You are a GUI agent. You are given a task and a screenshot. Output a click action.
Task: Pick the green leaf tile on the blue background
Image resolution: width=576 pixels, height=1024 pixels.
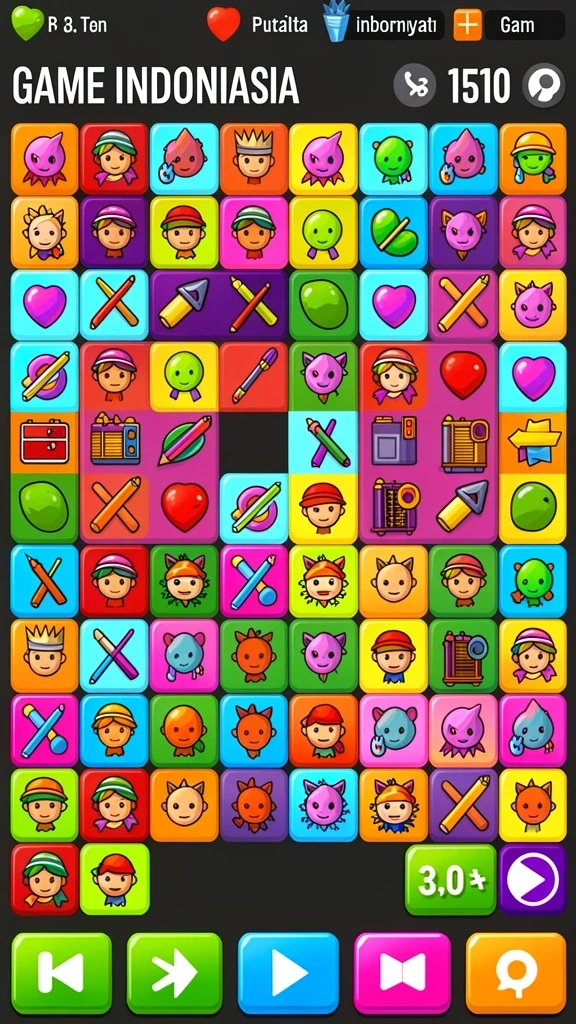[393, 232]
